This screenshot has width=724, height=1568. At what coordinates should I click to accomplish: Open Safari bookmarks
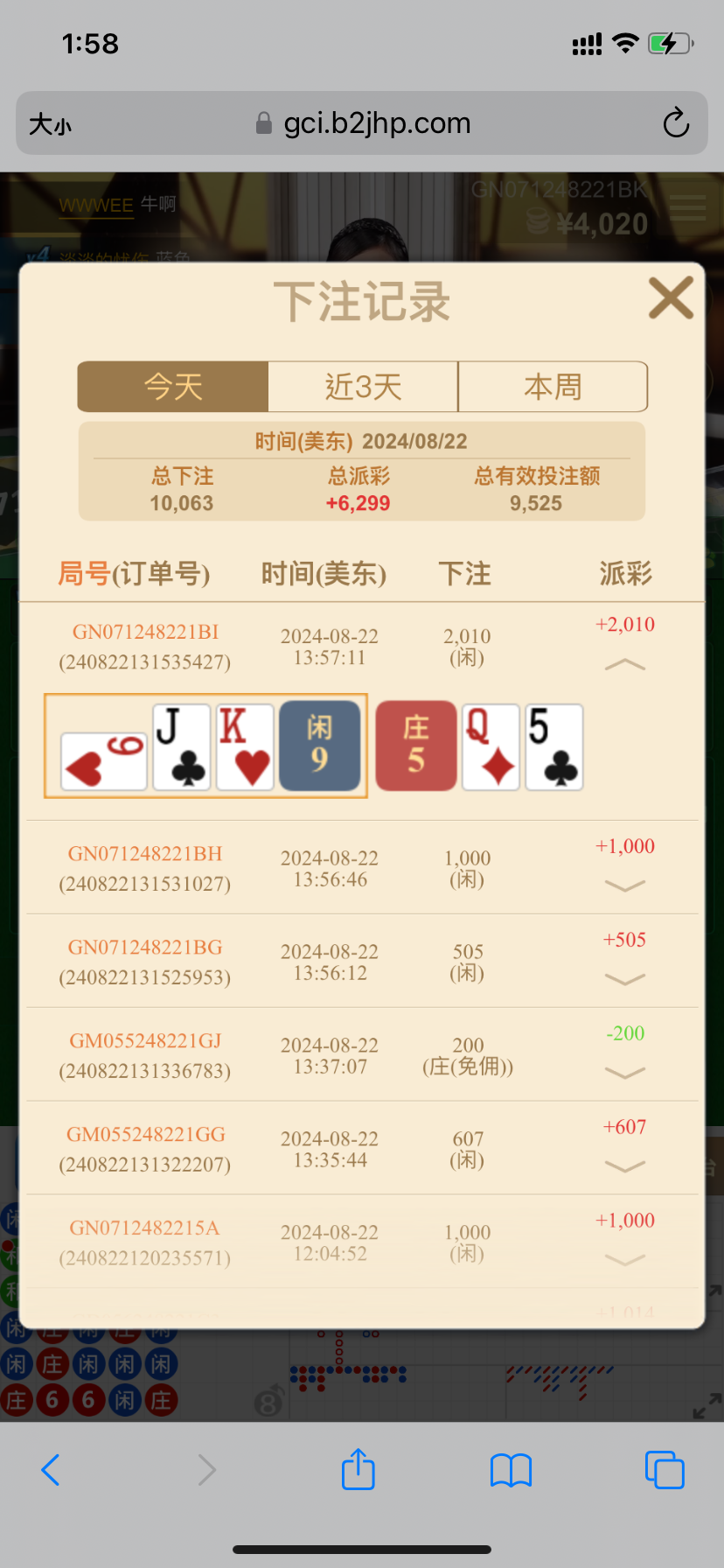pyautogui.click(x=511, y=1470)
